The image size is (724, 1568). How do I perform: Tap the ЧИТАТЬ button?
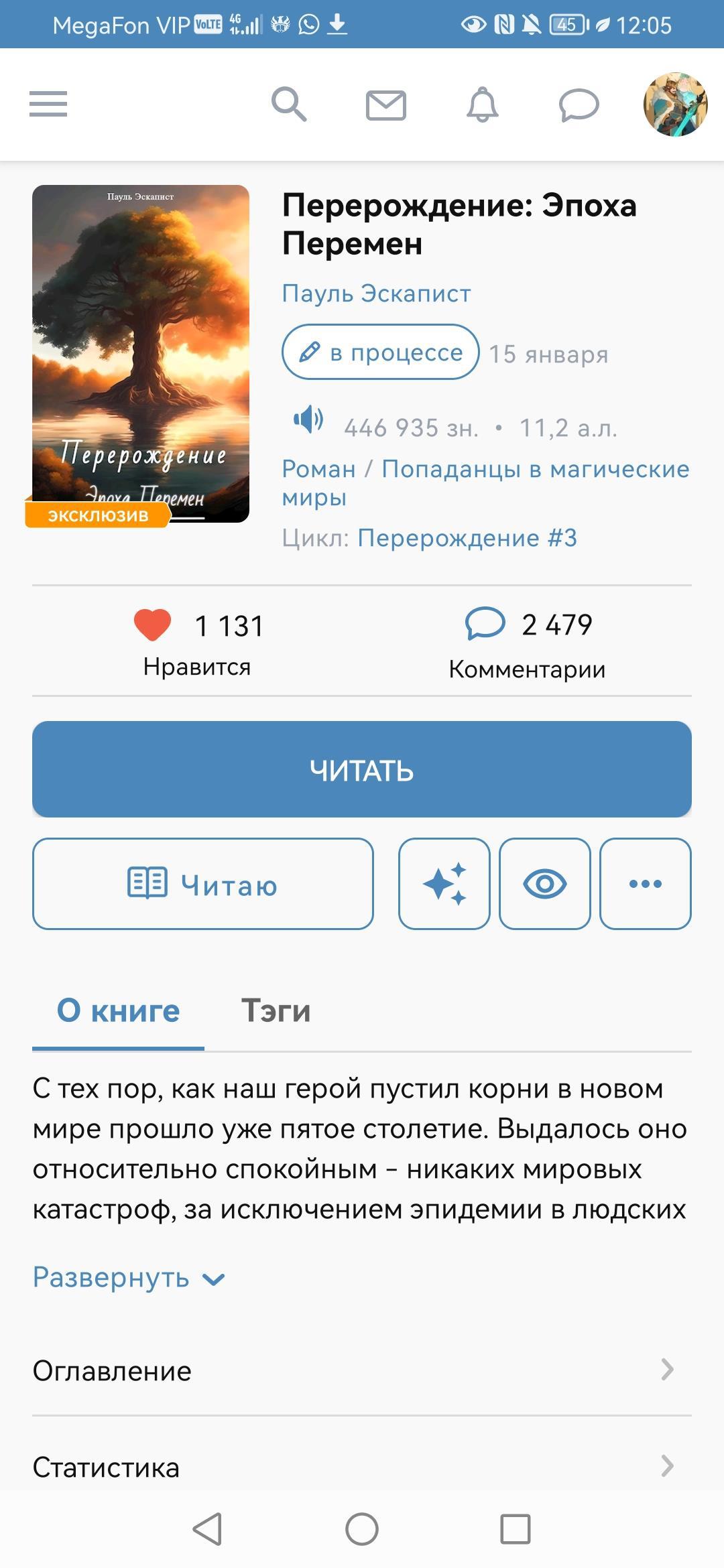coord(362,769)
